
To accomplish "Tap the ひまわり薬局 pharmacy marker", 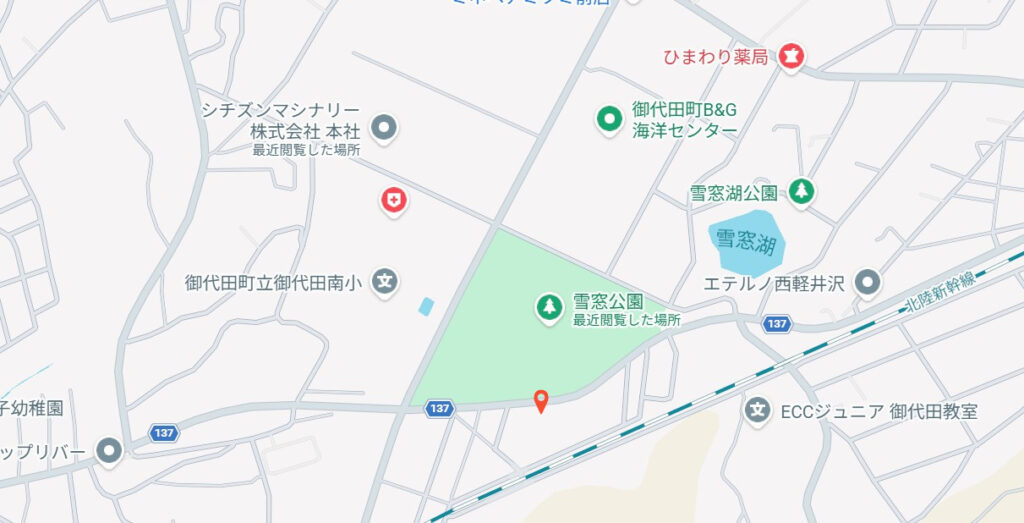I will pyautogui.click(x=792, y=56).
